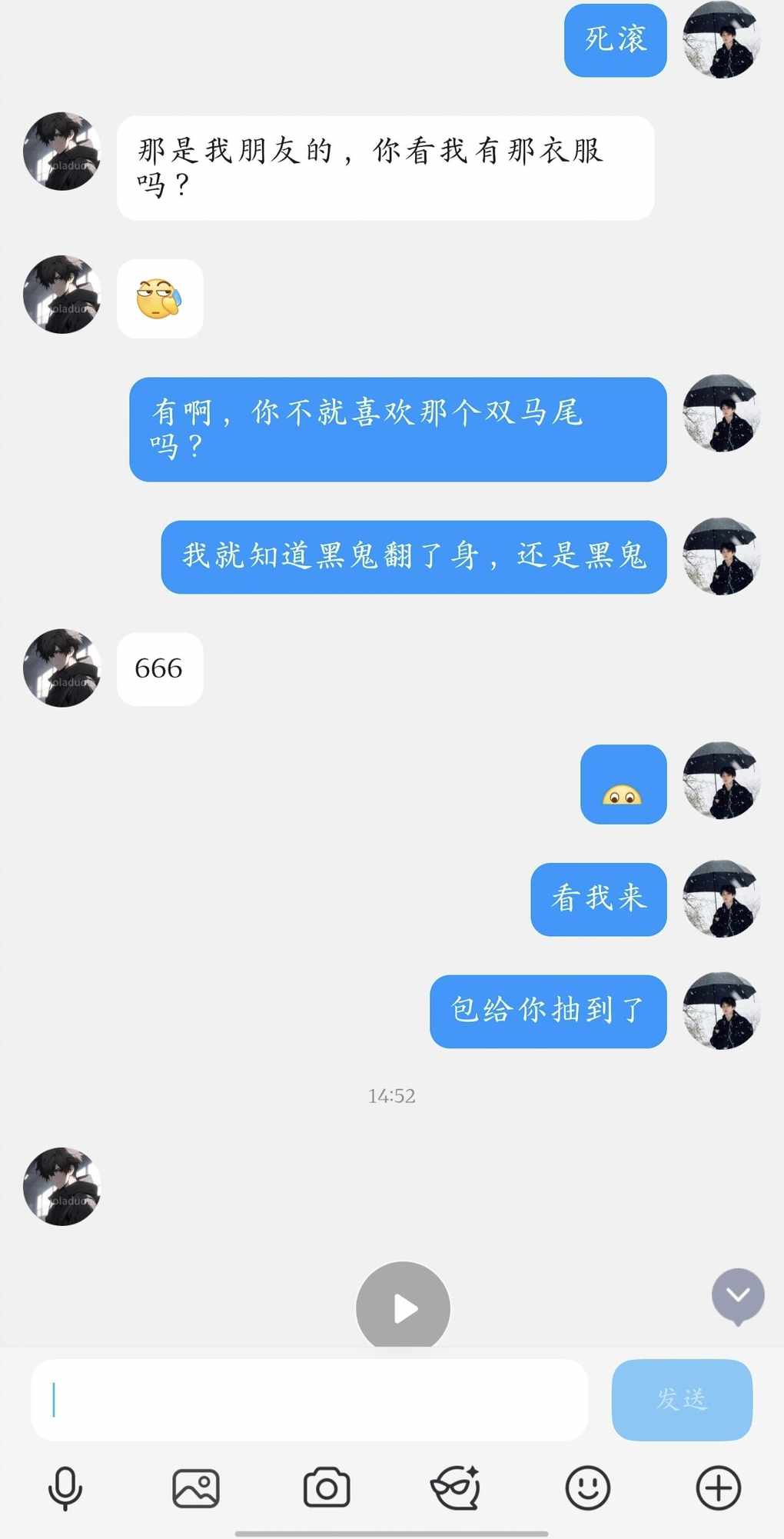The image size is (784, 1539).
Task: Open the masked-face effects icon
Action: pos(457,1487)
